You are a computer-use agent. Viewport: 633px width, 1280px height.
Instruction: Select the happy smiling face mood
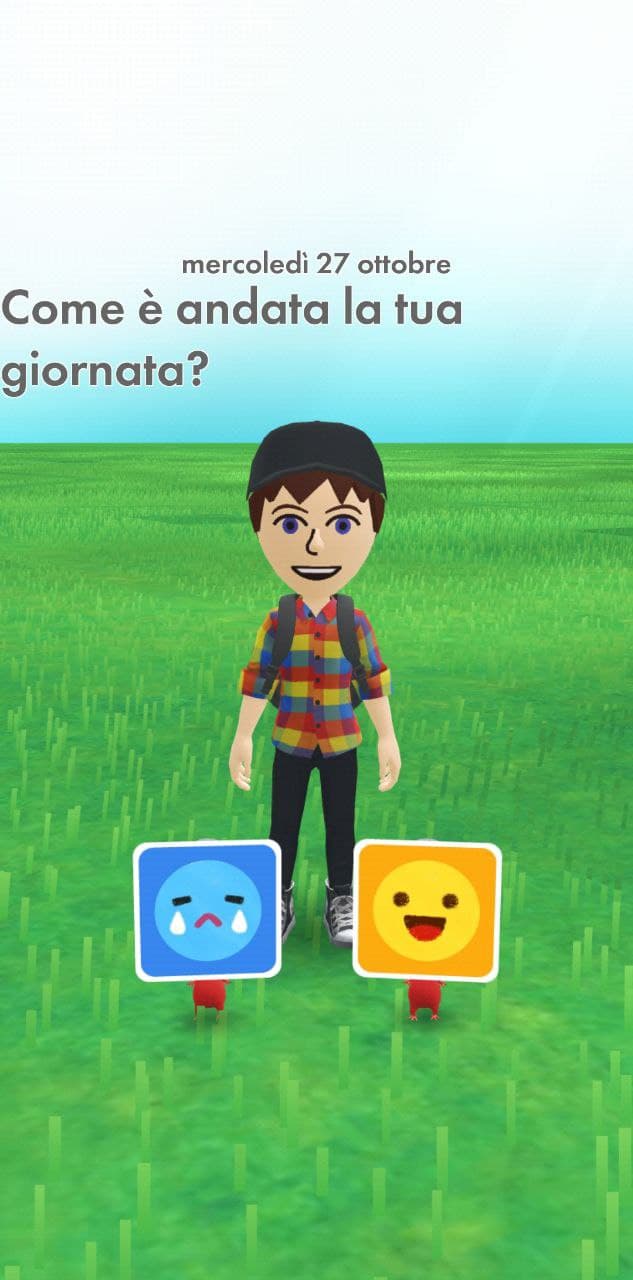[x=427, y=910]
